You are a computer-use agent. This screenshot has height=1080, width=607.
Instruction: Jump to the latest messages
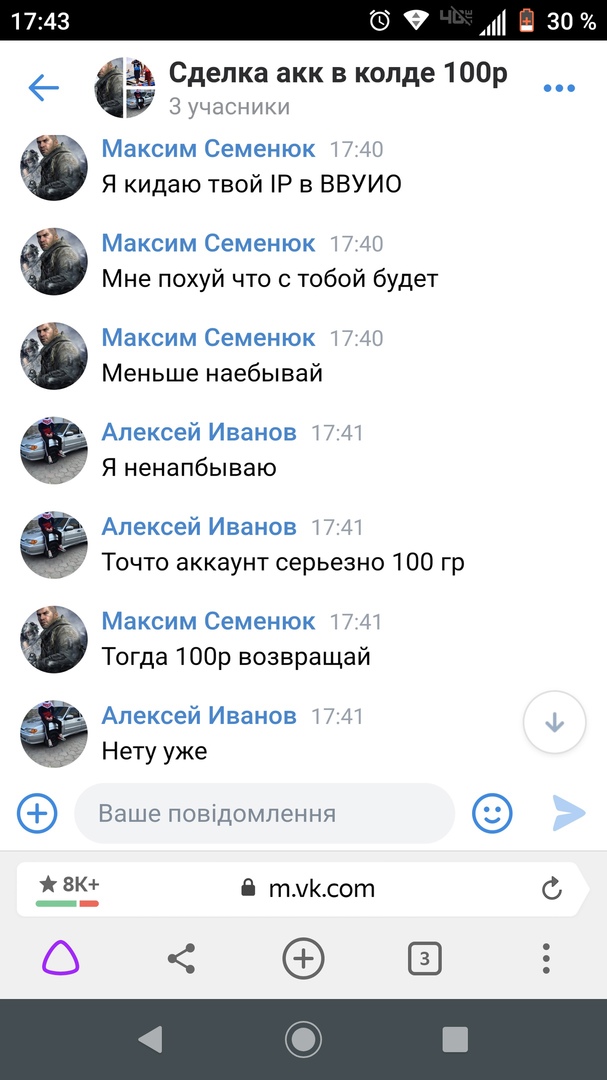[554, 722]
